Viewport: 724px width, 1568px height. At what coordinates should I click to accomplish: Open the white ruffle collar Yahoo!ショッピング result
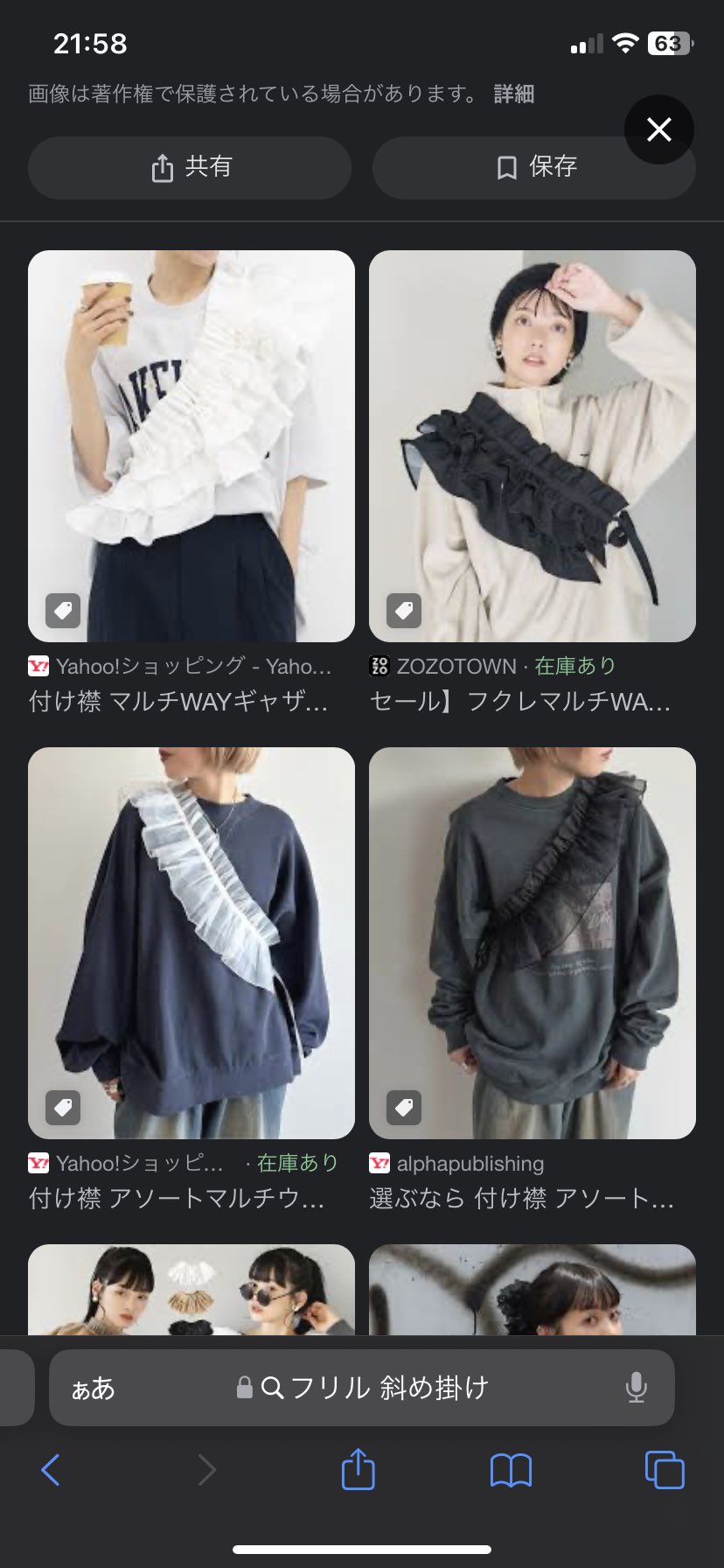coord(191,446)
